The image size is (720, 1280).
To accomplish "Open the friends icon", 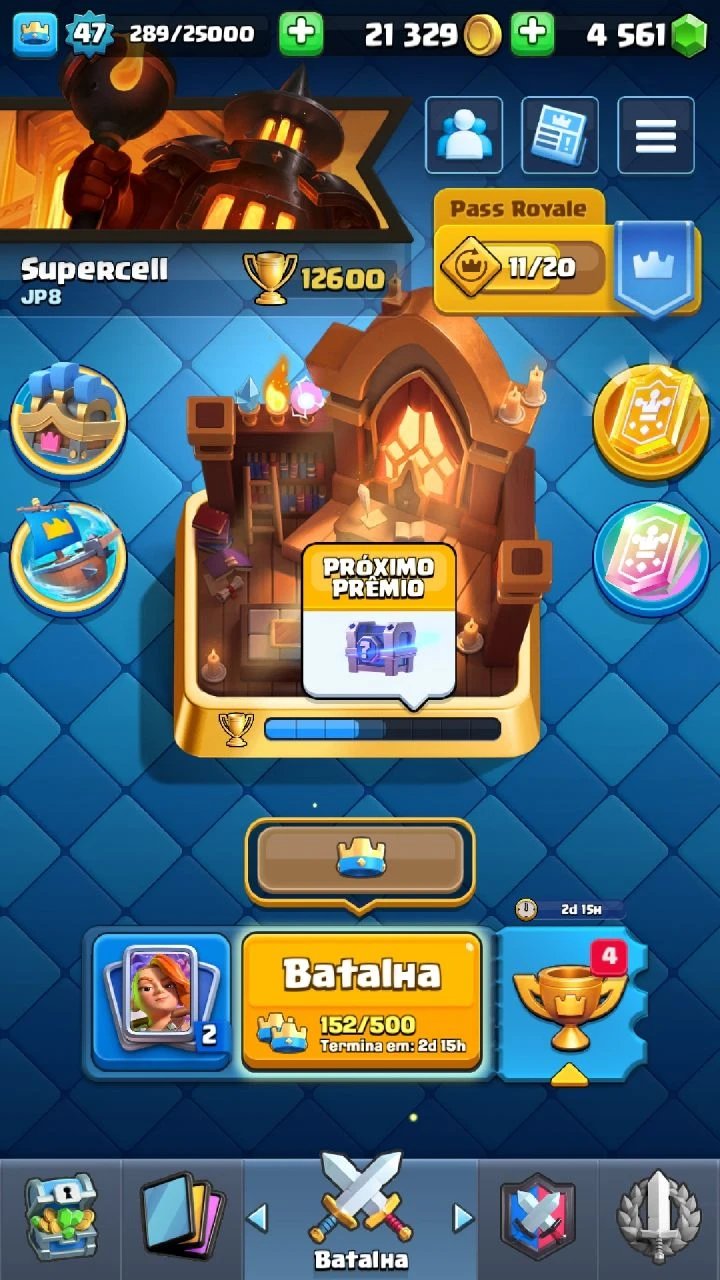I will pyautogui.click(x=463, y=135).
